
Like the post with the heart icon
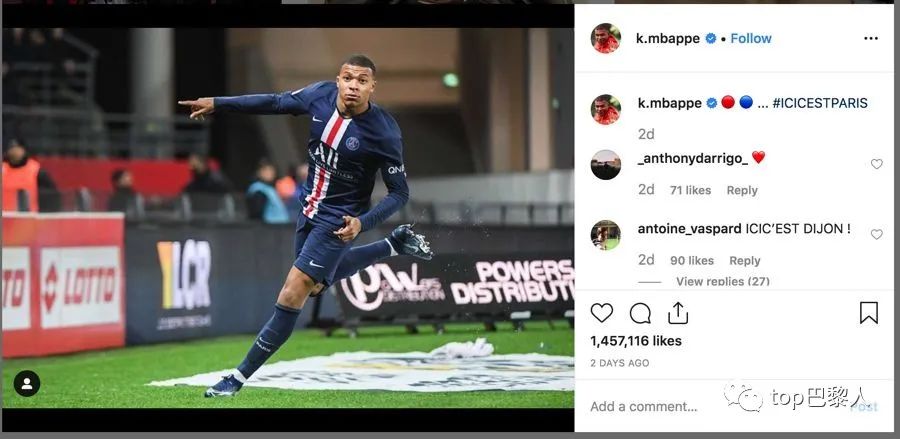click(x=602, y=313)
